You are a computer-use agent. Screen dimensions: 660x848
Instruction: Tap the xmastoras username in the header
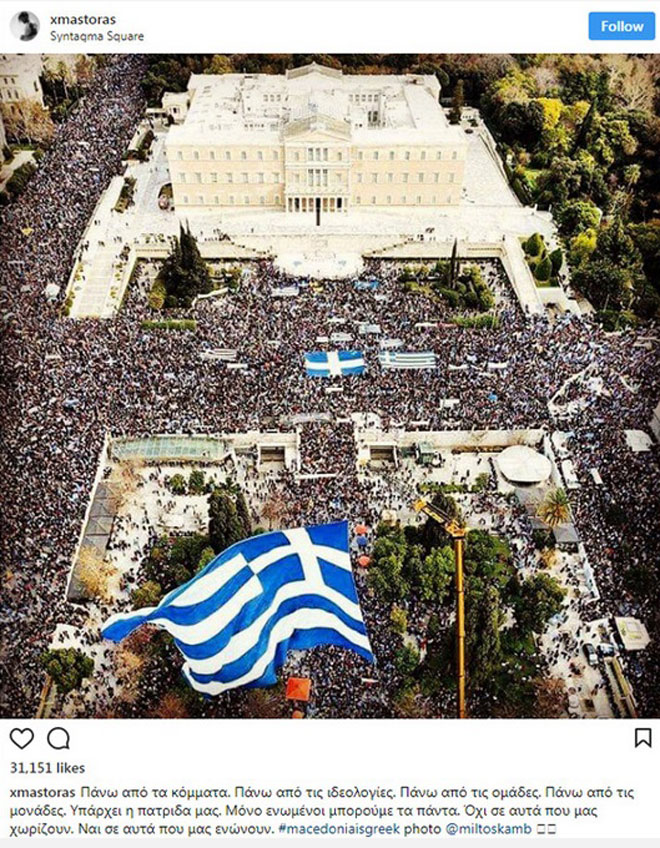point(83,18)
